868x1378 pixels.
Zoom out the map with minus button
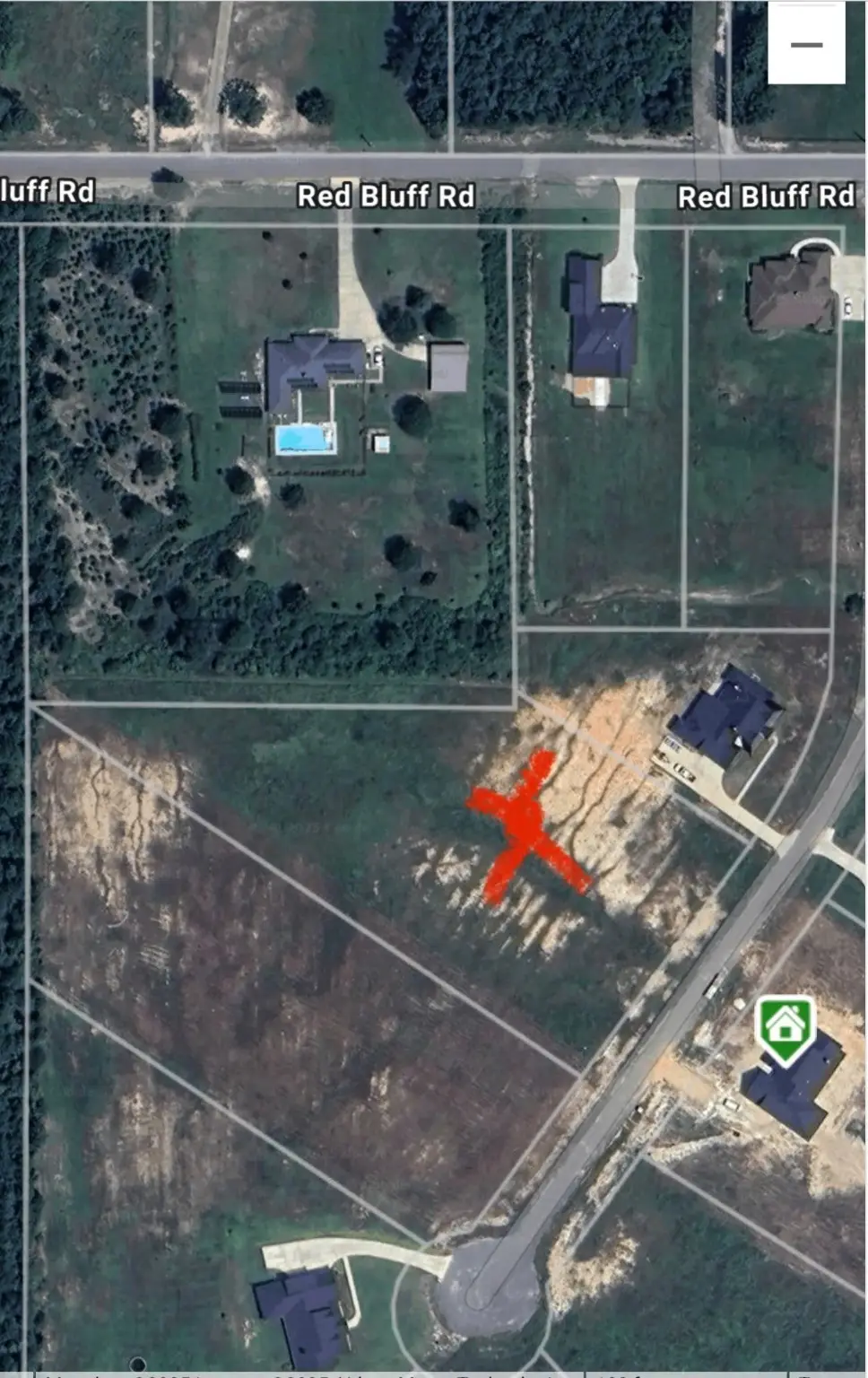point(806,44)
